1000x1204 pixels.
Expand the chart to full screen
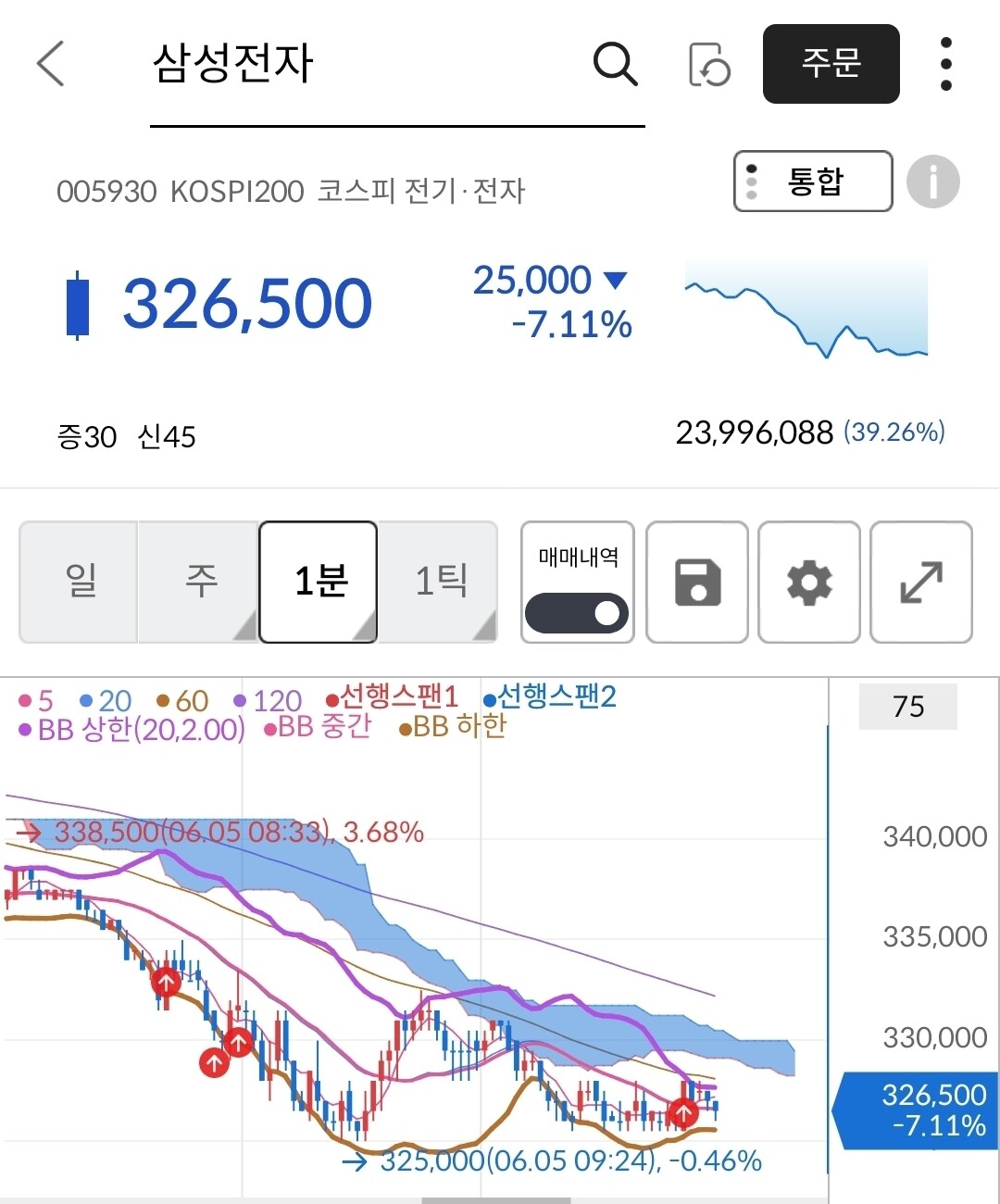(921, 582)
